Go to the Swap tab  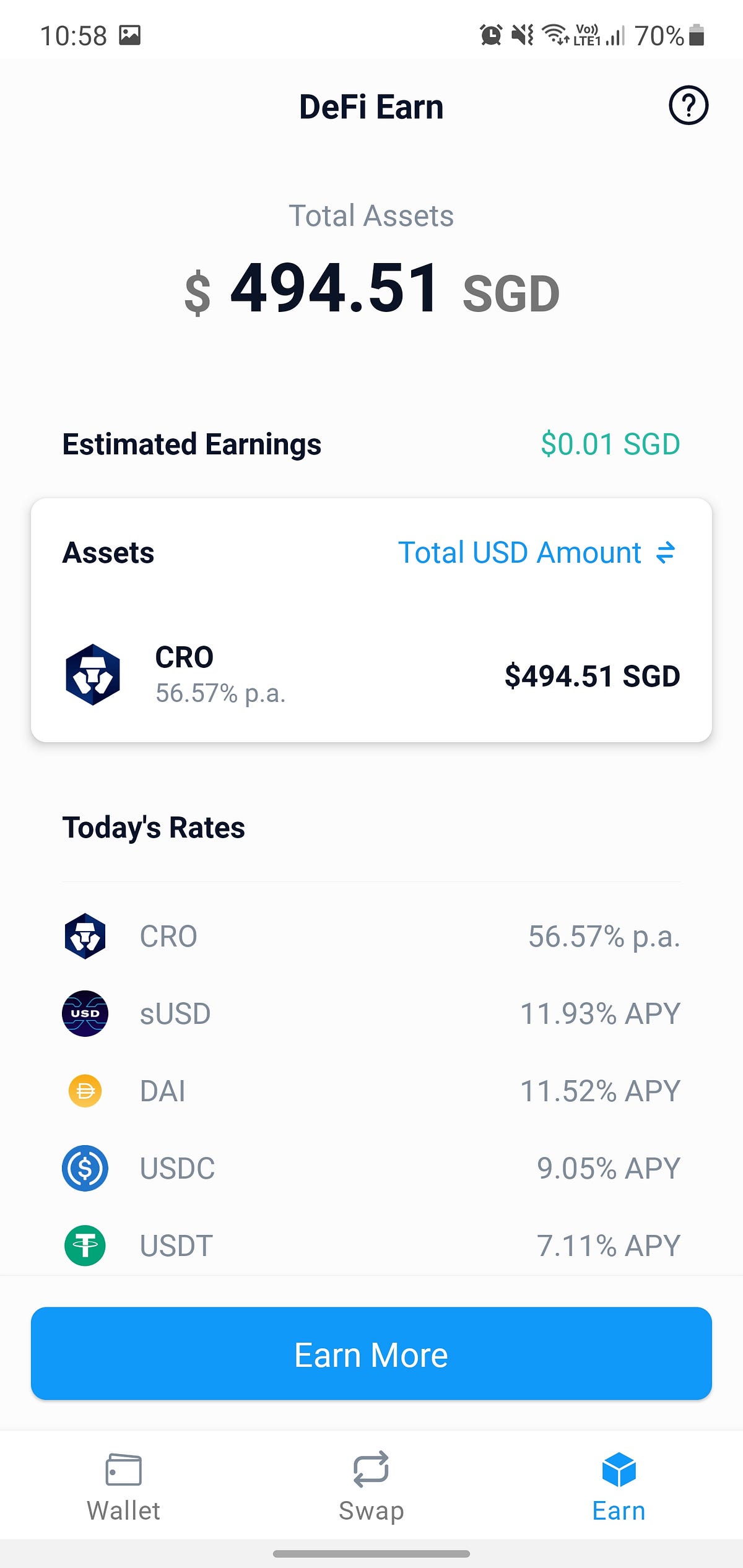(x=371, y=1488)
